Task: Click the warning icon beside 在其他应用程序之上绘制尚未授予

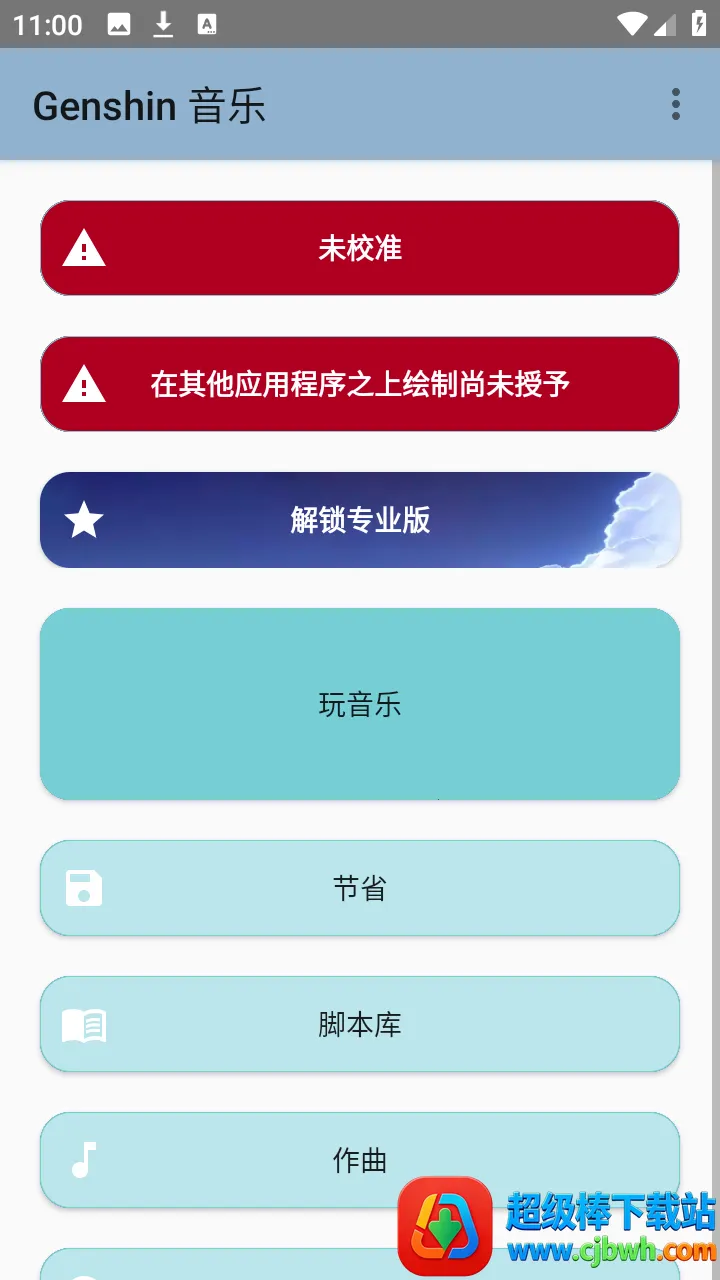Action: 84,384
